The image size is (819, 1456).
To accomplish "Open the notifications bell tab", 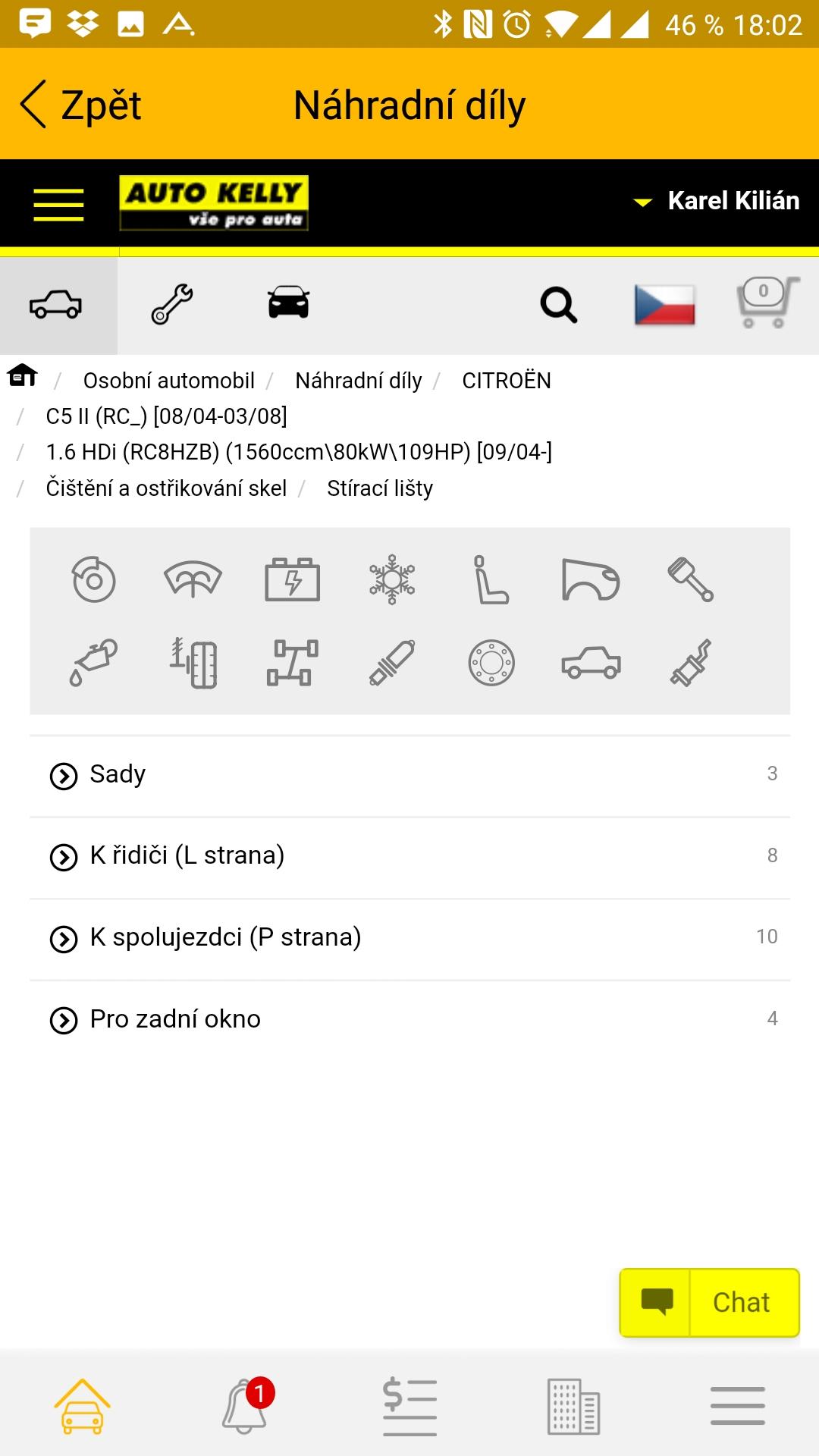I will pos(246,1405).
